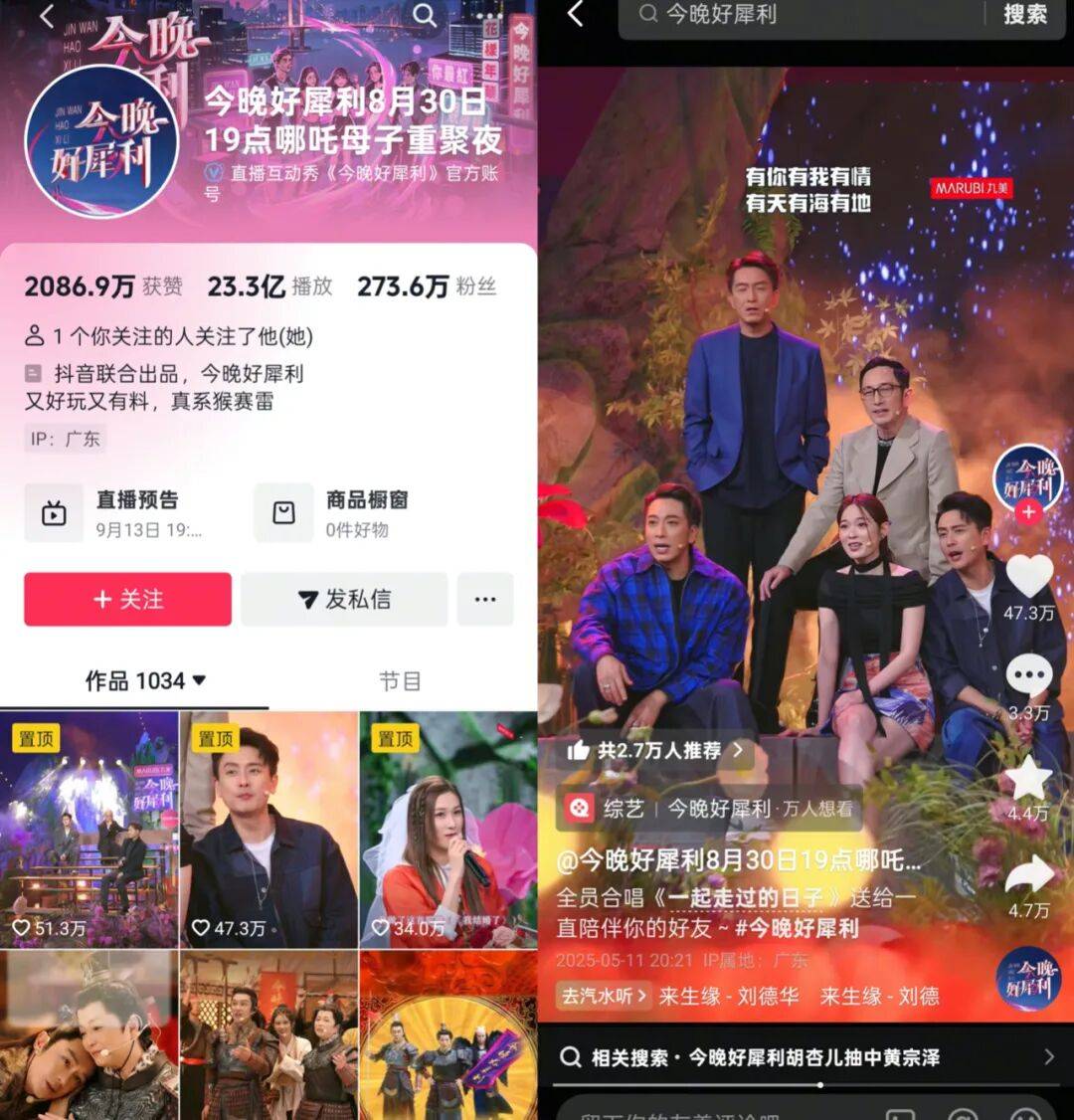Tap the search icon on the profile banner

[425, 16]
